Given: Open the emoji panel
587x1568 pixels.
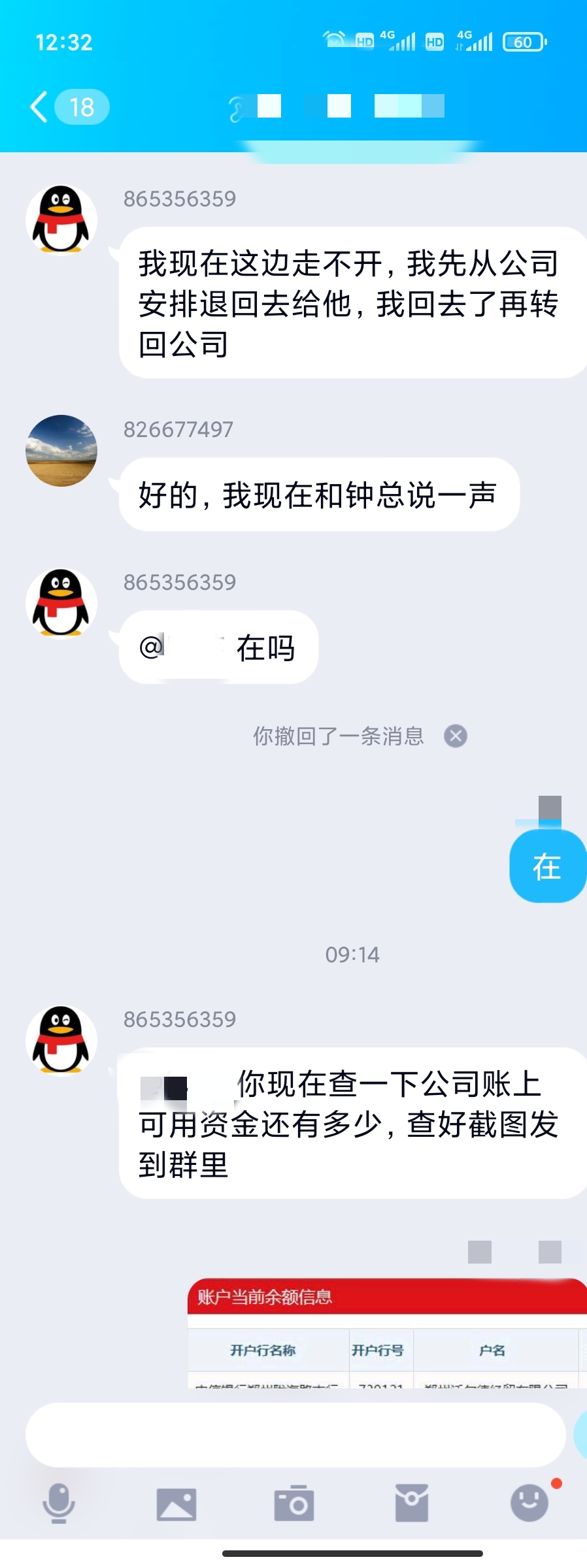Looking at the screenshot, I should [529, 1503].
